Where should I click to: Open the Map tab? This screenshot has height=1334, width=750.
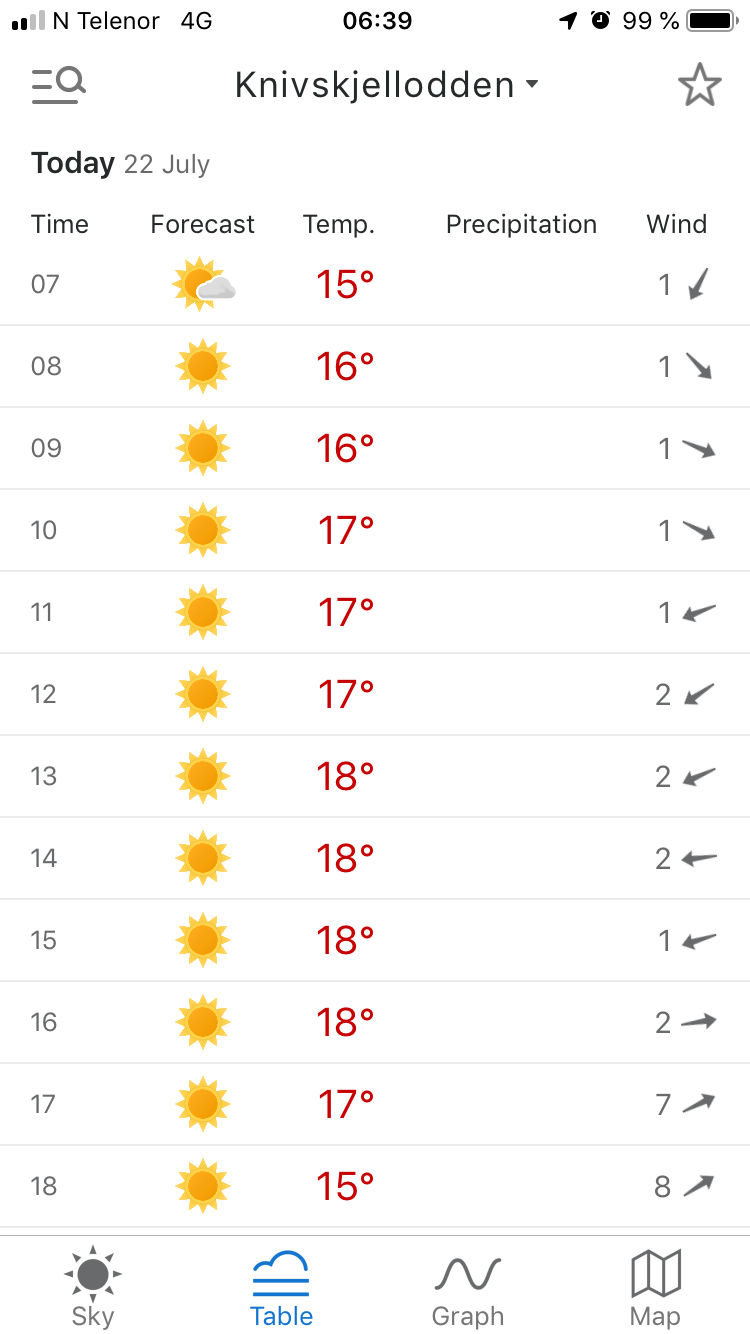point(656,1286)
